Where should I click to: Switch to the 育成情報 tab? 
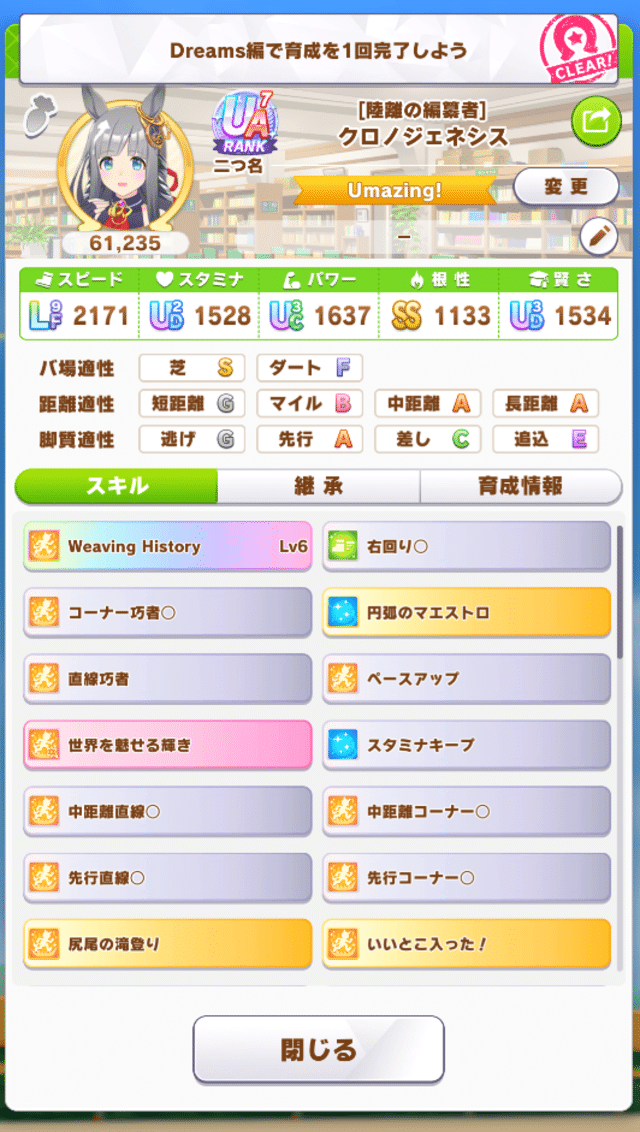(520, 486)
